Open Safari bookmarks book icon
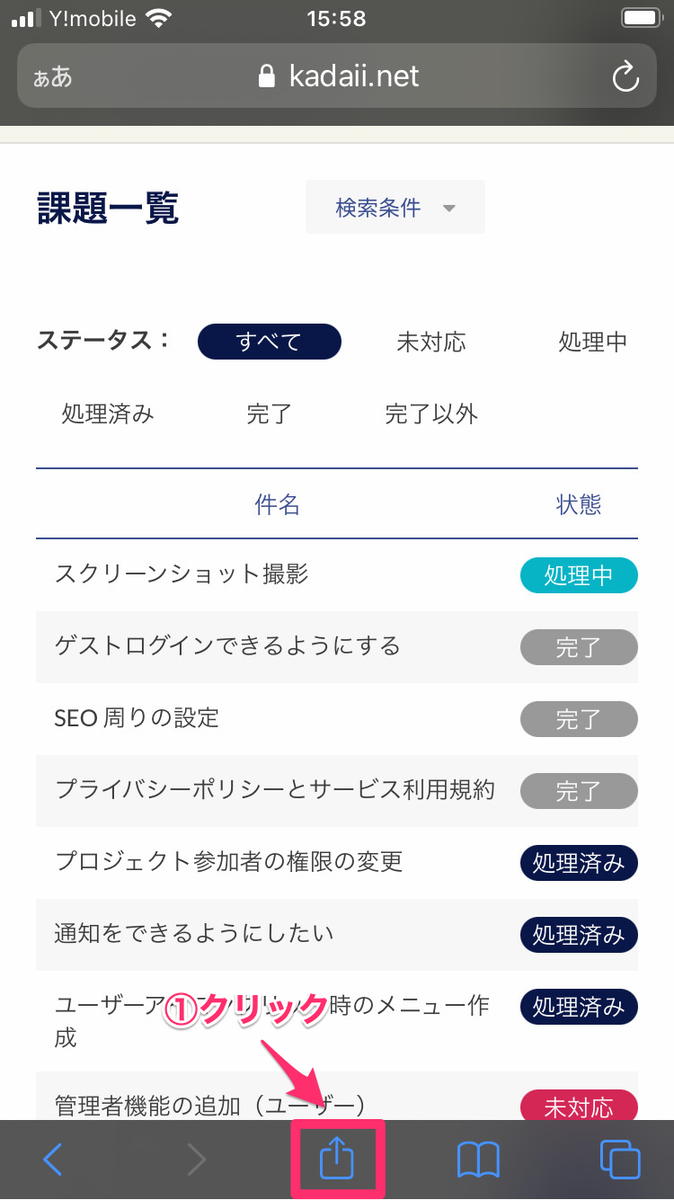The width and height of the screenshot is (674, 1200). pos(478,1160)
